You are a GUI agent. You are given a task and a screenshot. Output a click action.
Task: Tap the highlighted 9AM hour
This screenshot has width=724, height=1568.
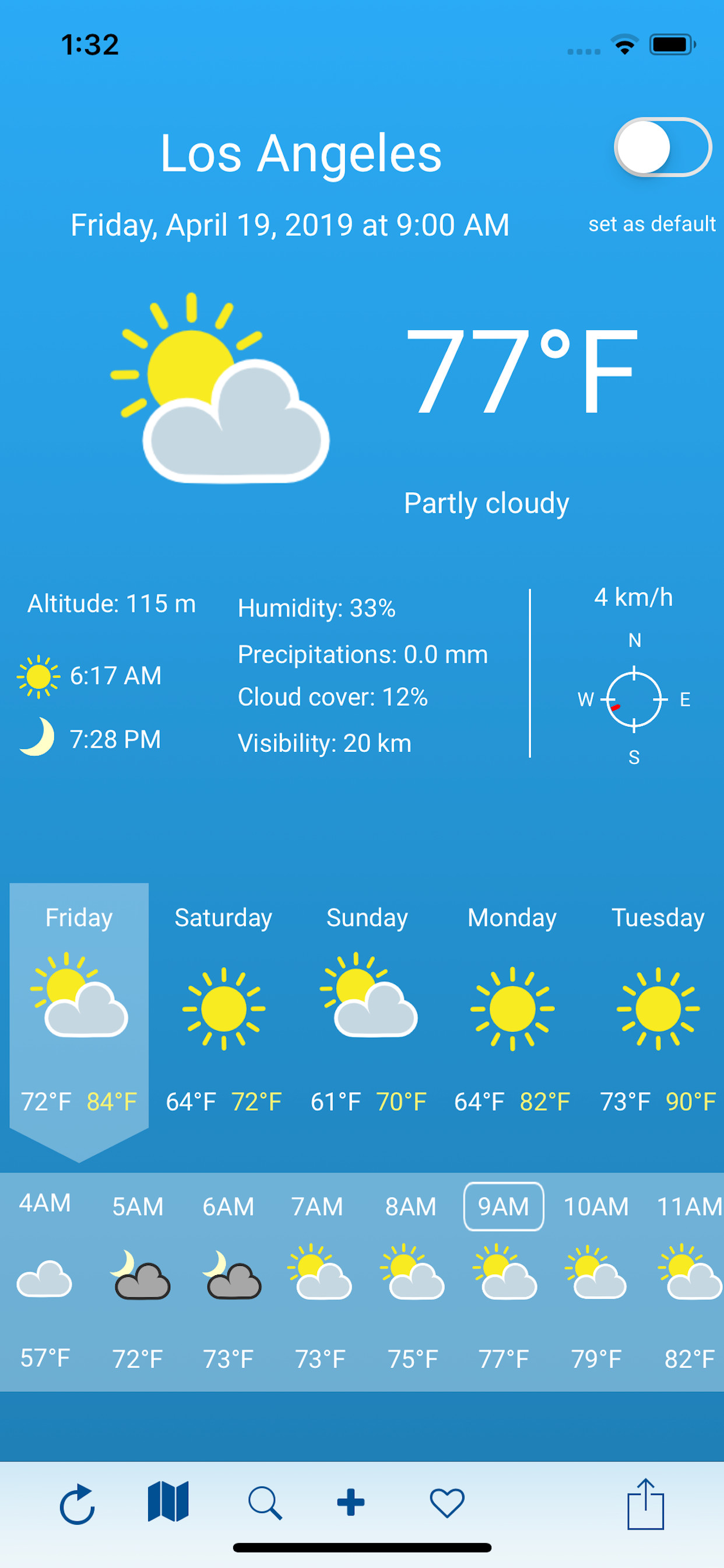[504, 1206]
